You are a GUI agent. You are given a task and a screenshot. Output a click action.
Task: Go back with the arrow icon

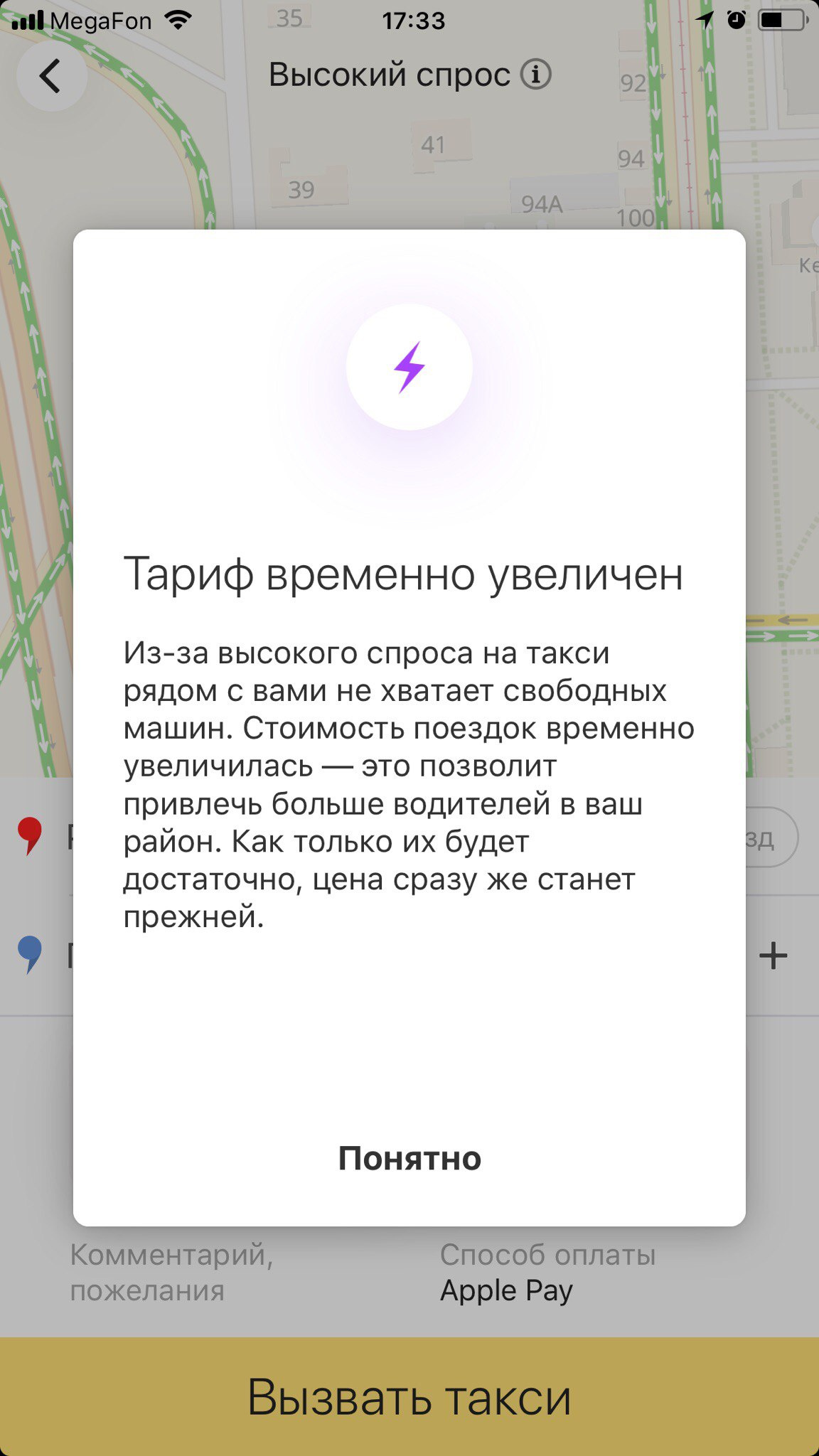(x=51, y=76)
